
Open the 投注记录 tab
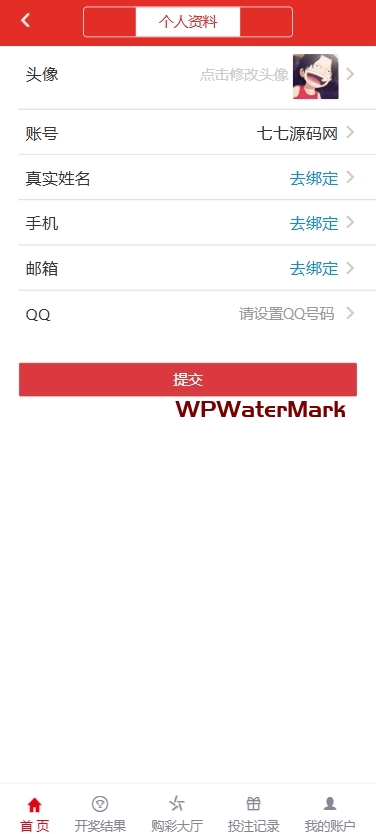coord(253,814)
